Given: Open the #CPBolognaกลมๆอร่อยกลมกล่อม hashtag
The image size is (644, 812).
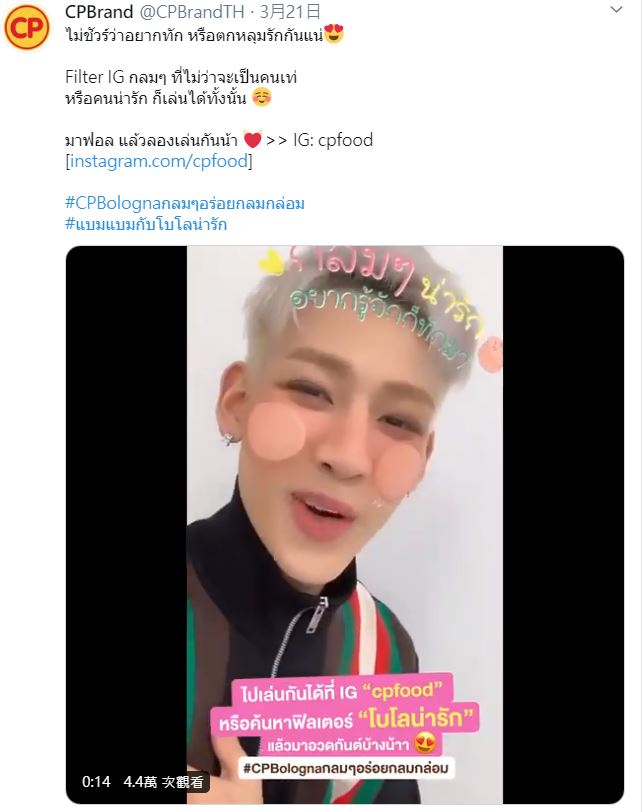Looking at the screenshot, I should (x=185, y=203).
